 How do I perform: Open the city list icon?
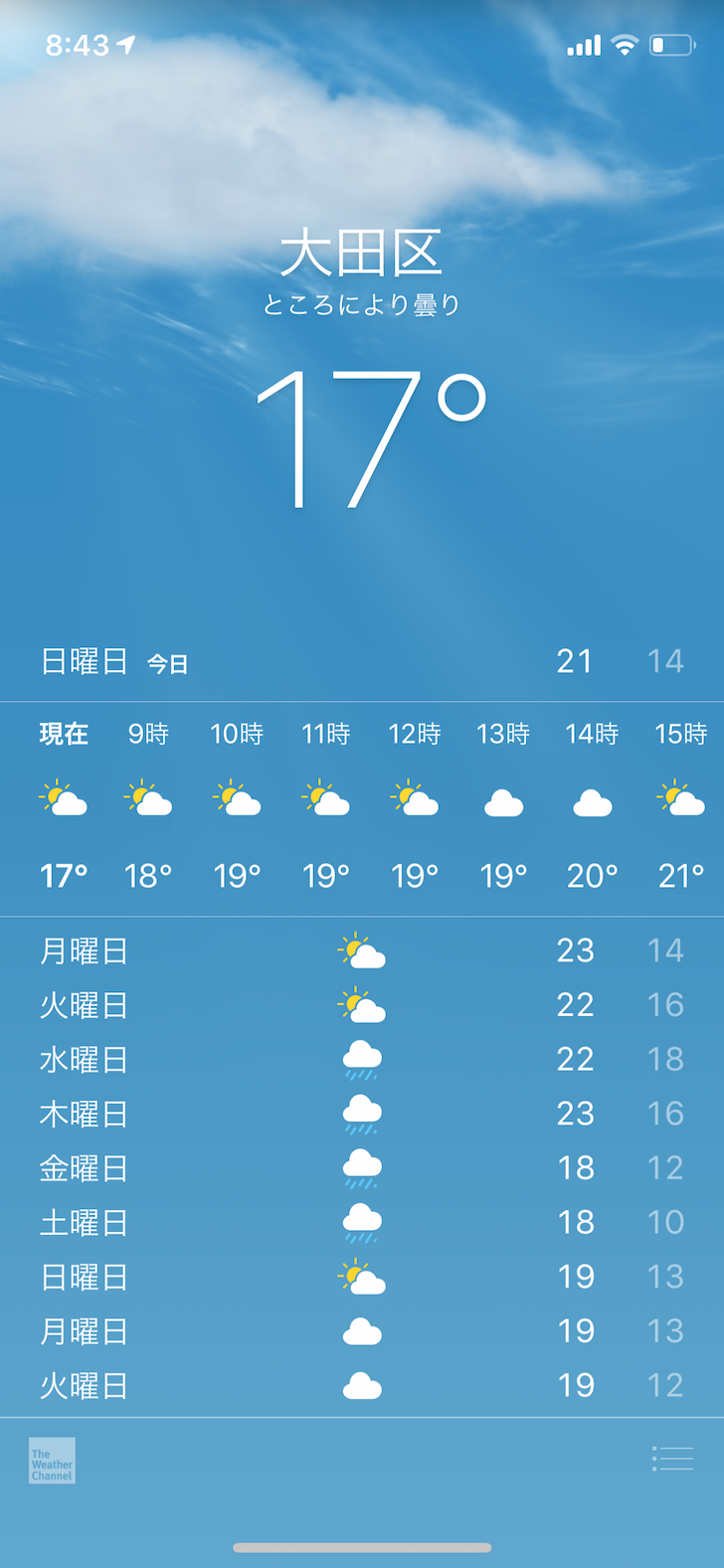[672, 1459]
